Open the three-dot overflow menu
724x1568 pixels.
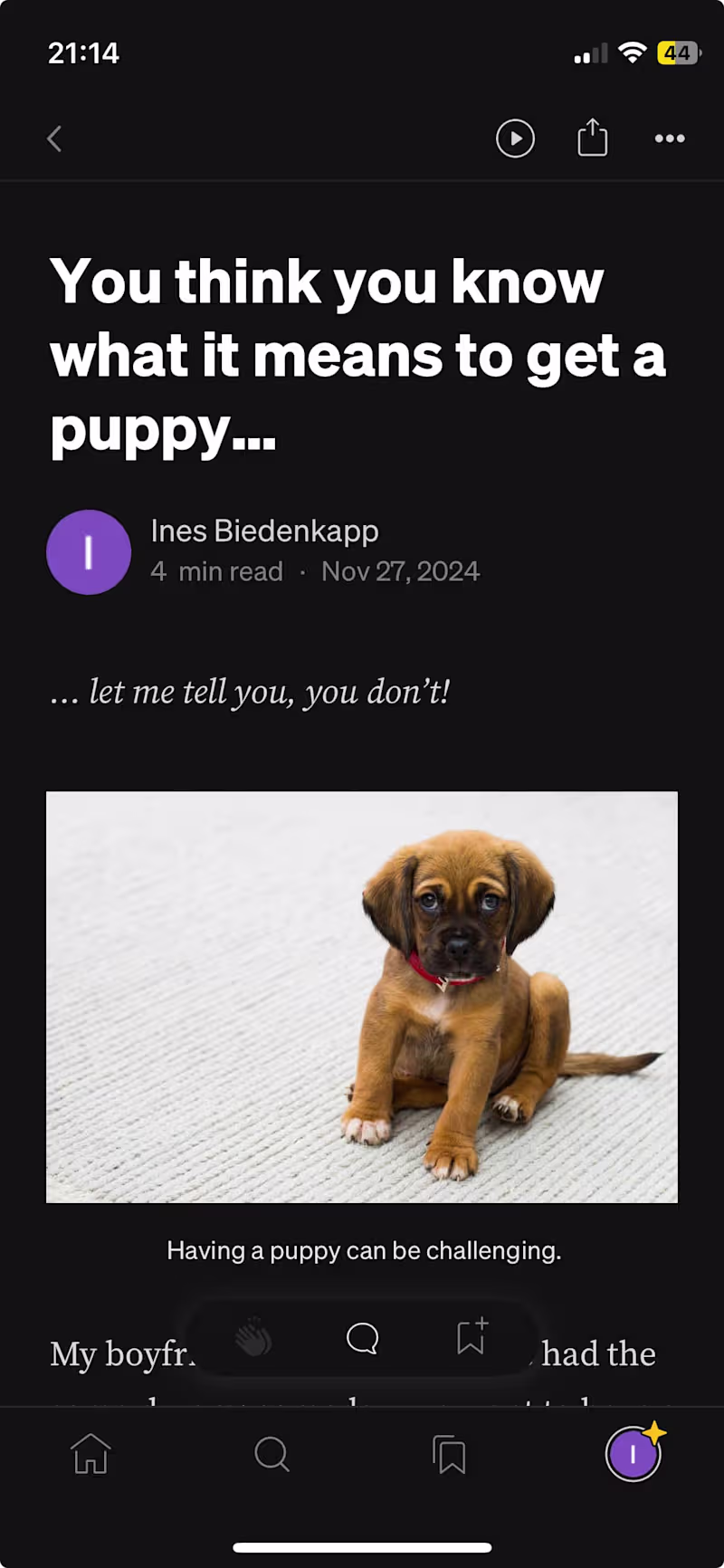(670, 139)
